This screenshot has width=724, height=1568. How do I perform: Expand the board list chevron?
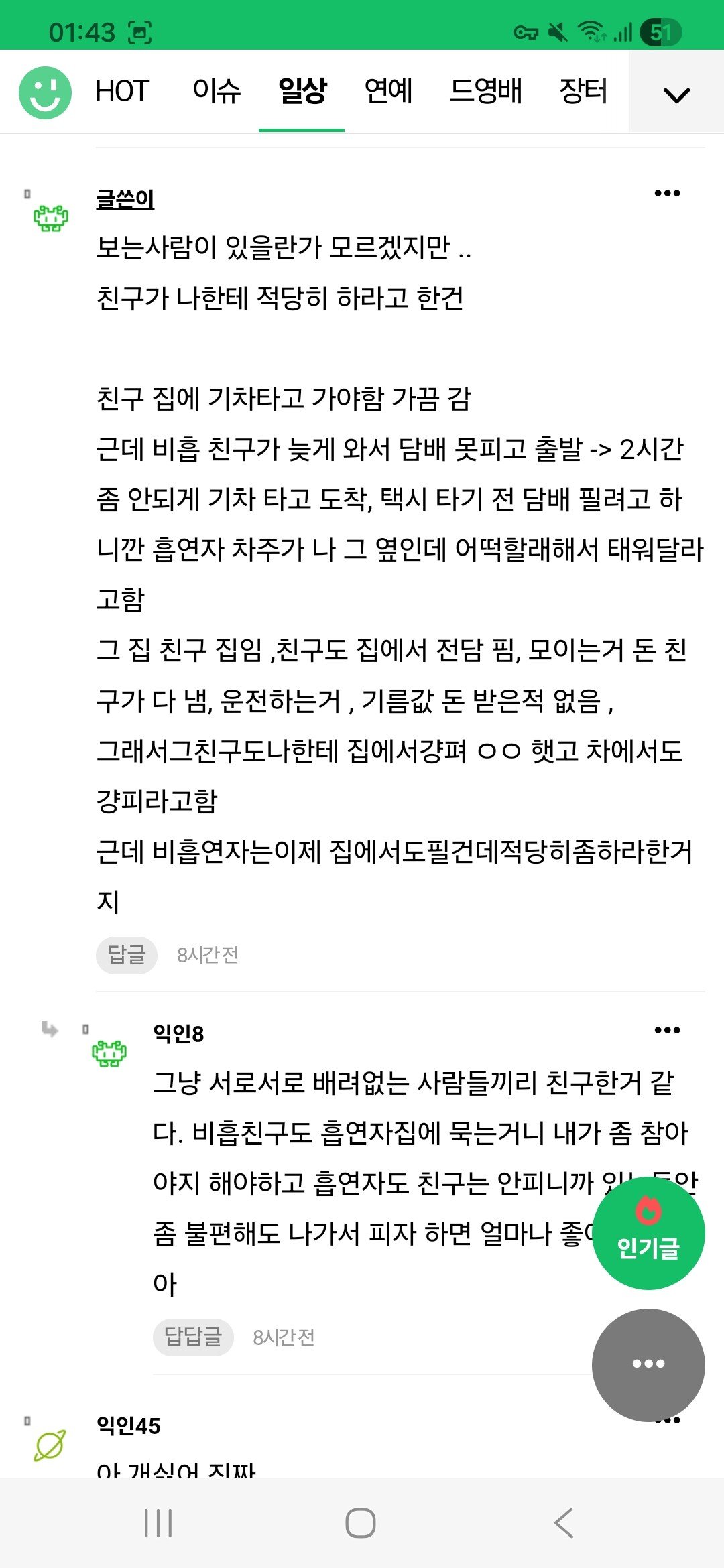pos(676,94)
